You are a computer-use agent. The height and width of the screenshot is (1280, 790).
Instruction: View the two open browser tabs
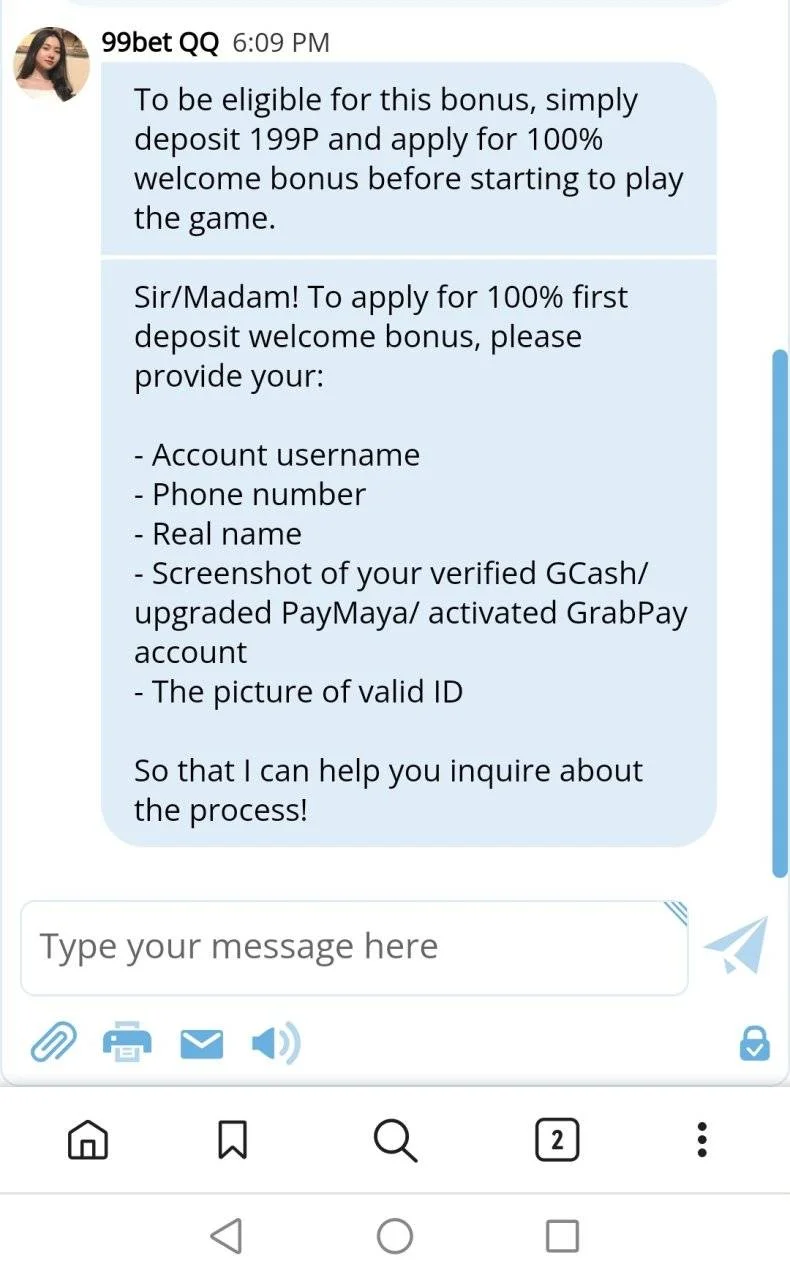point(557,1139)
